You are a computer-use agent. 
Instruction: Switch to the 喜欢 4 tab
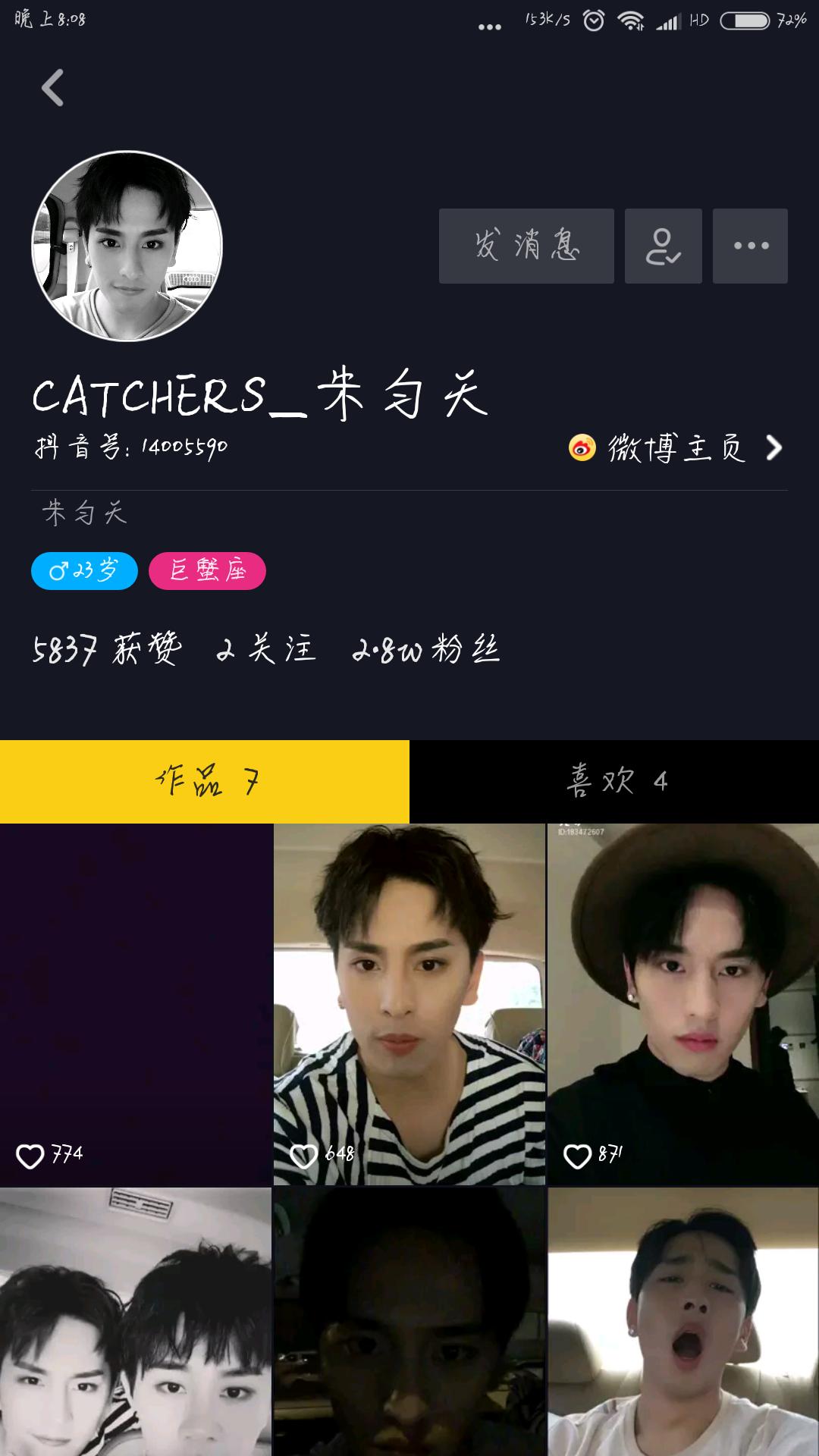pos(614,782)
